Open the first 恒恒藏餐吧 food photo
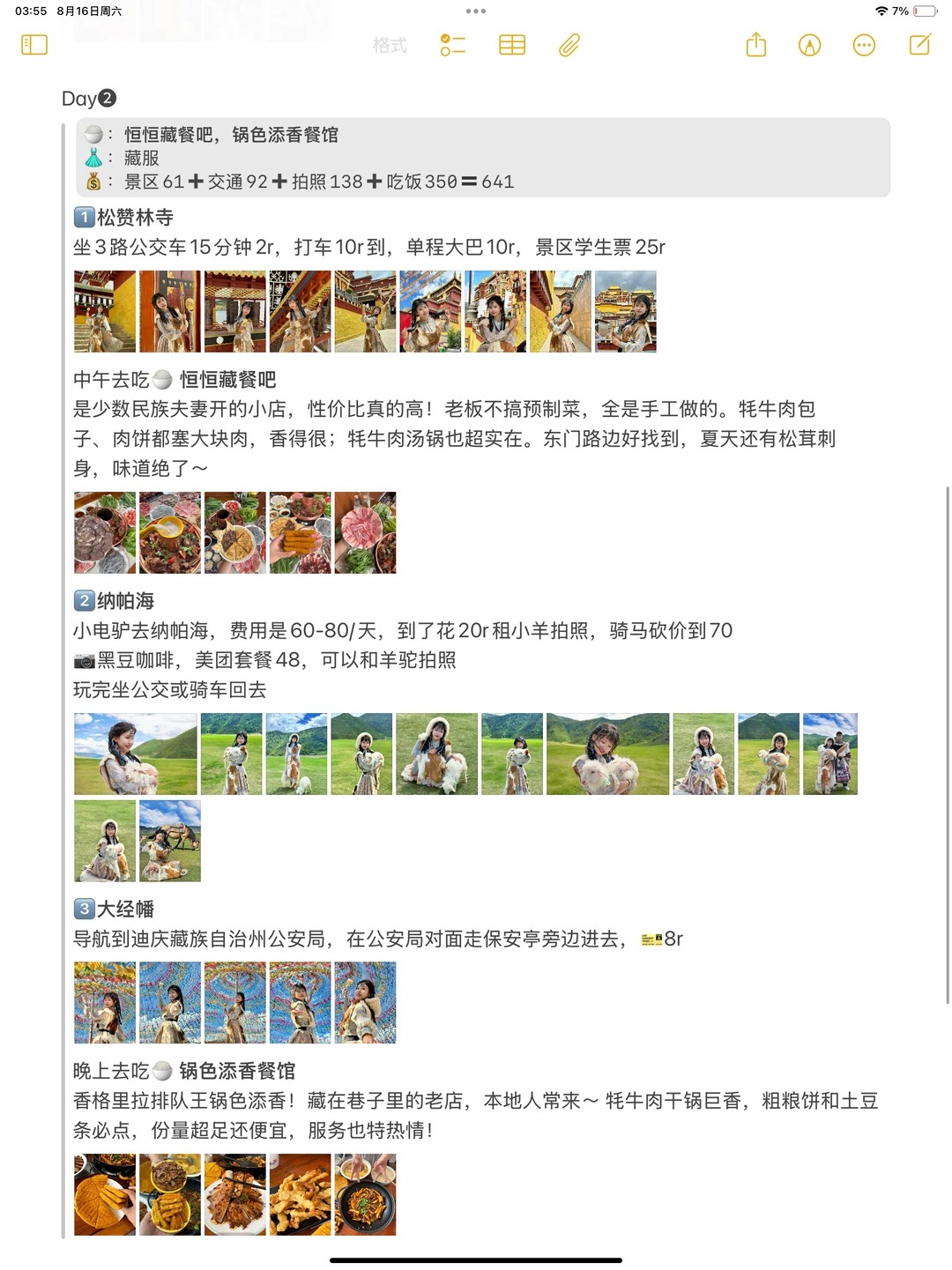 pyautogui.click(x=105, y=532)
